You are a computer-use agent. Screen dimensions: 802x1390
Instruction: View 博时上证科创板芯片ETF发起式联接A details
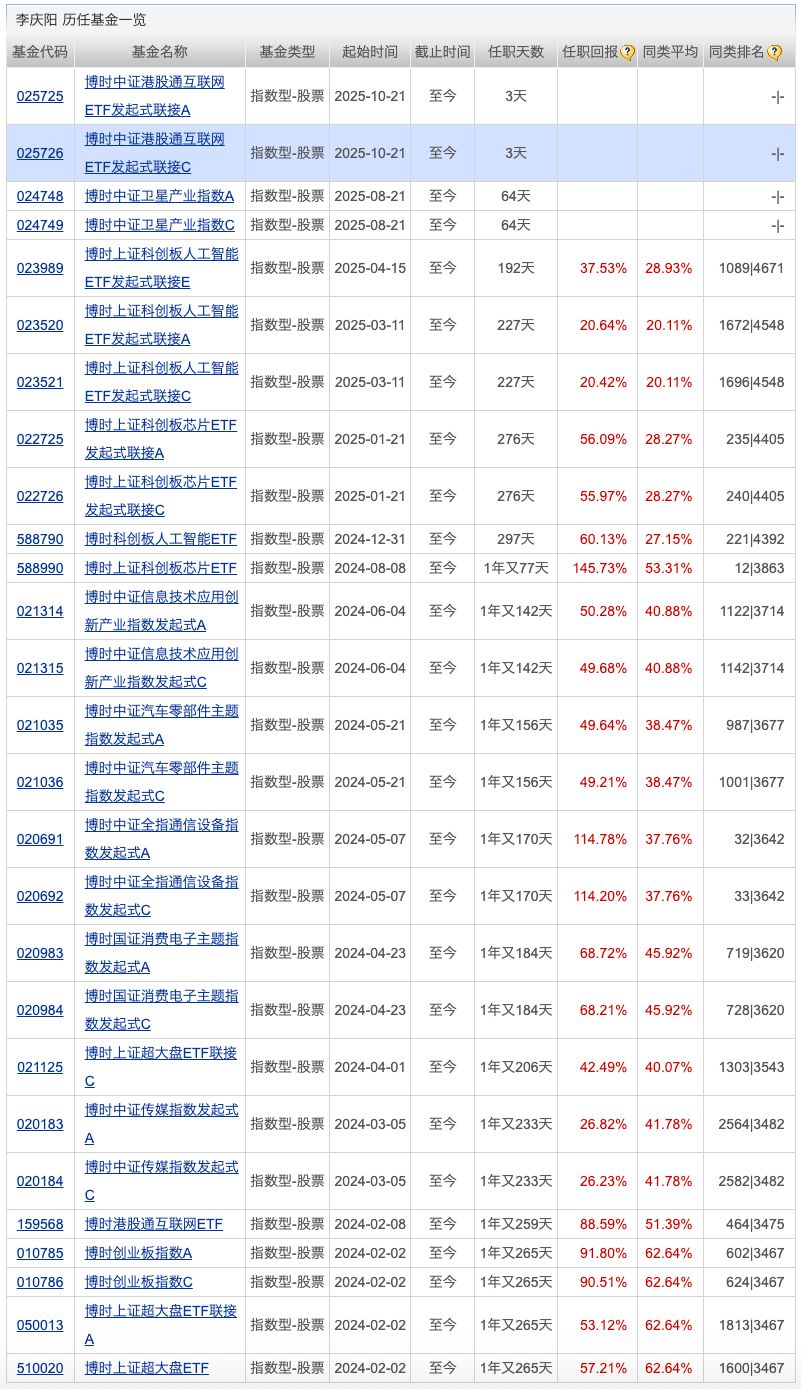pyautogui.click(x=161, y=439)
